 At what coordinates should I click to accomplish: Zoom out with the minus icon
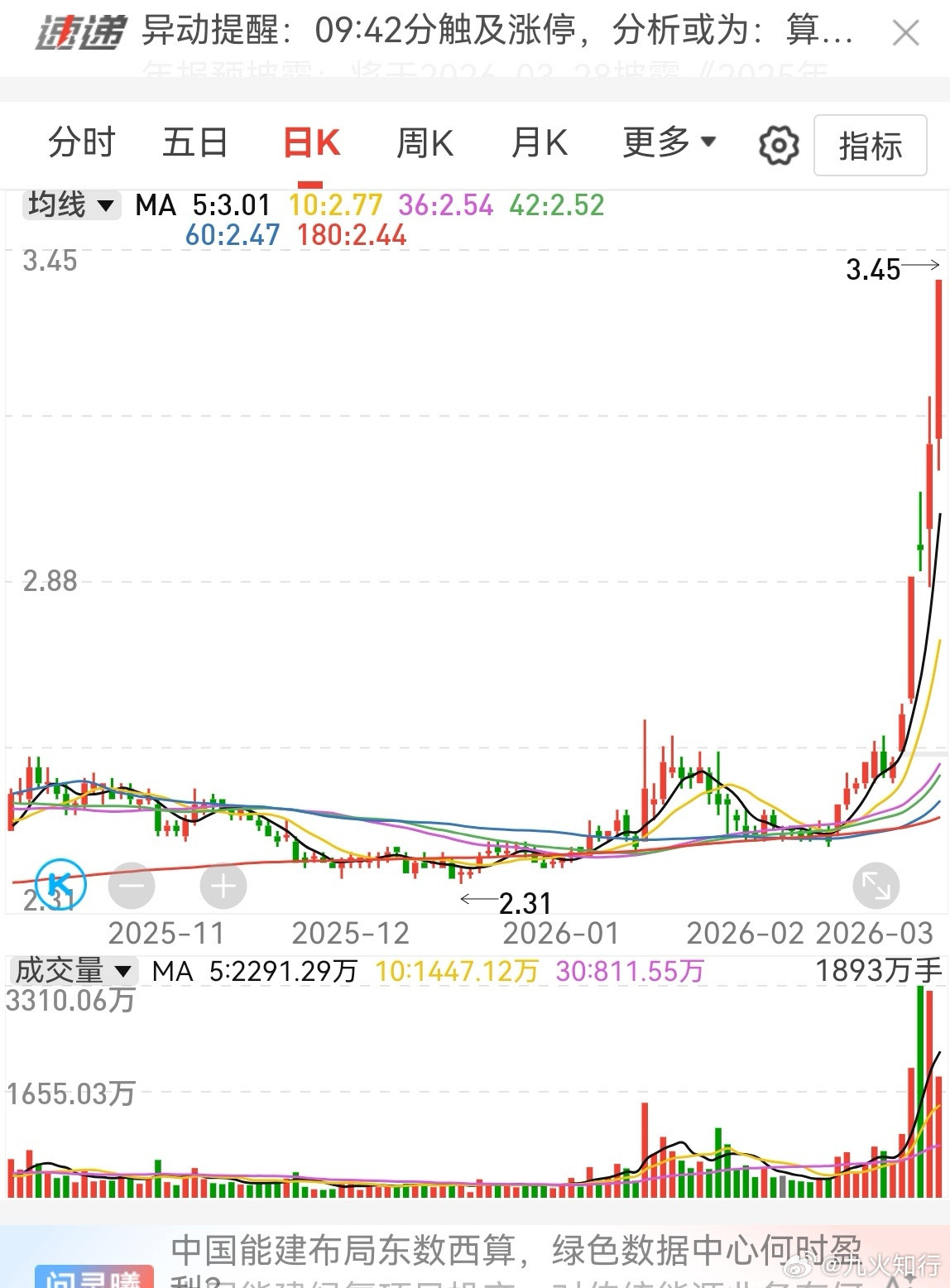tap(132, 885)
